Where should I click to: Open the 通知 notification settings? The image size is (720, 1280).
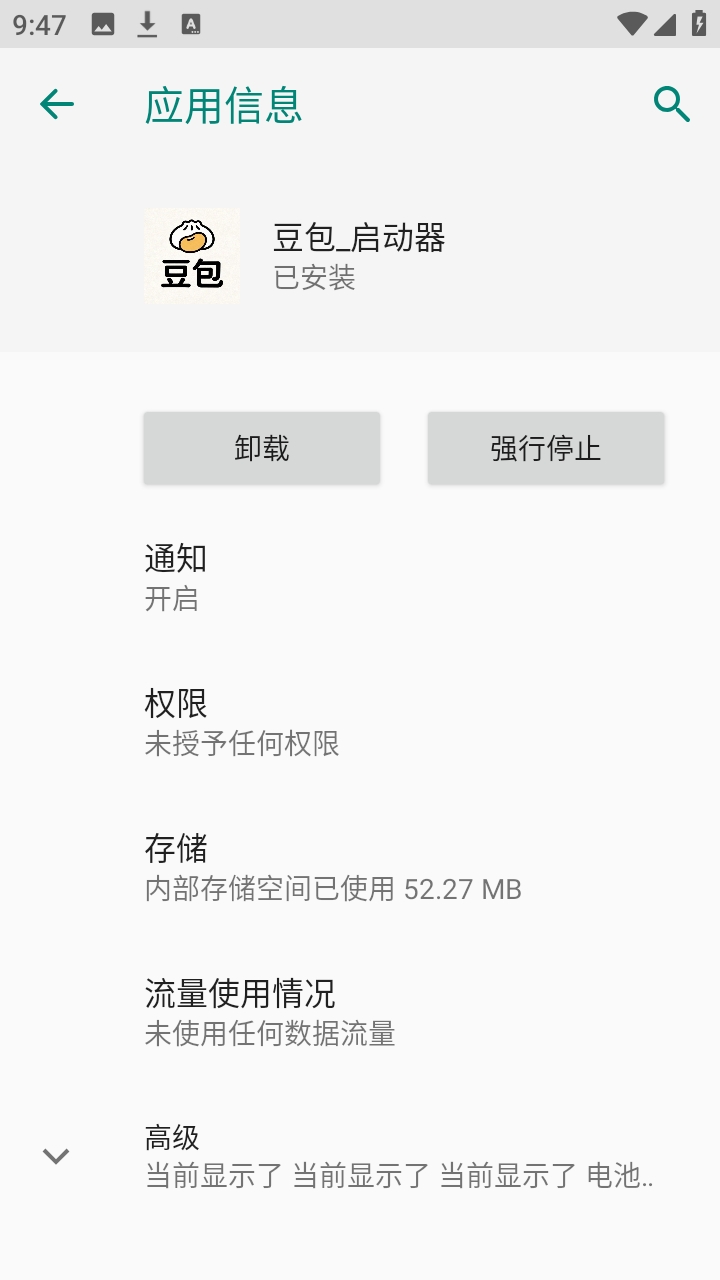pos(360,578)
